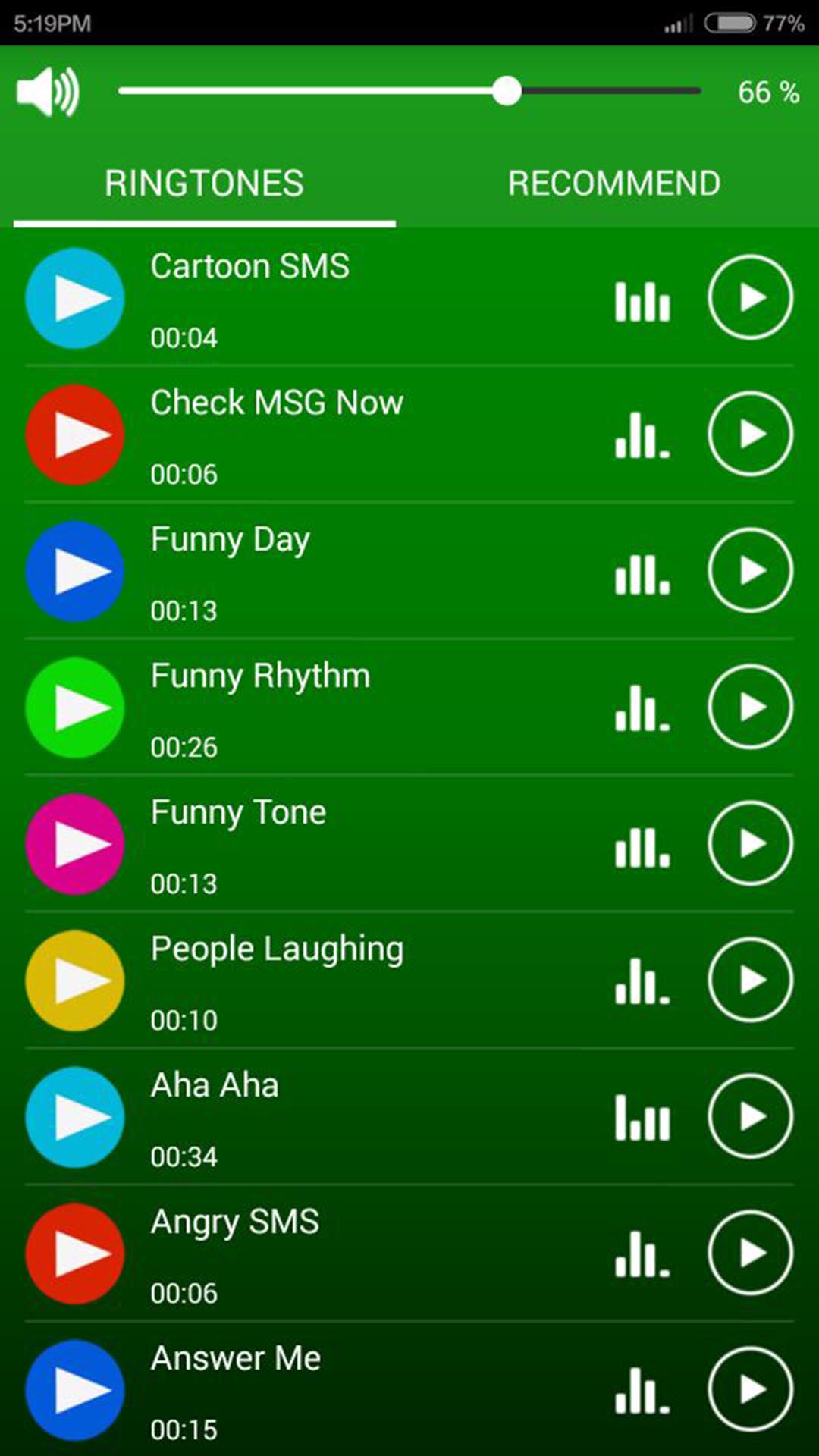The image size is (819, 1456).
Task: Play Funny Tone using magenta button
Action: point(74,844)
